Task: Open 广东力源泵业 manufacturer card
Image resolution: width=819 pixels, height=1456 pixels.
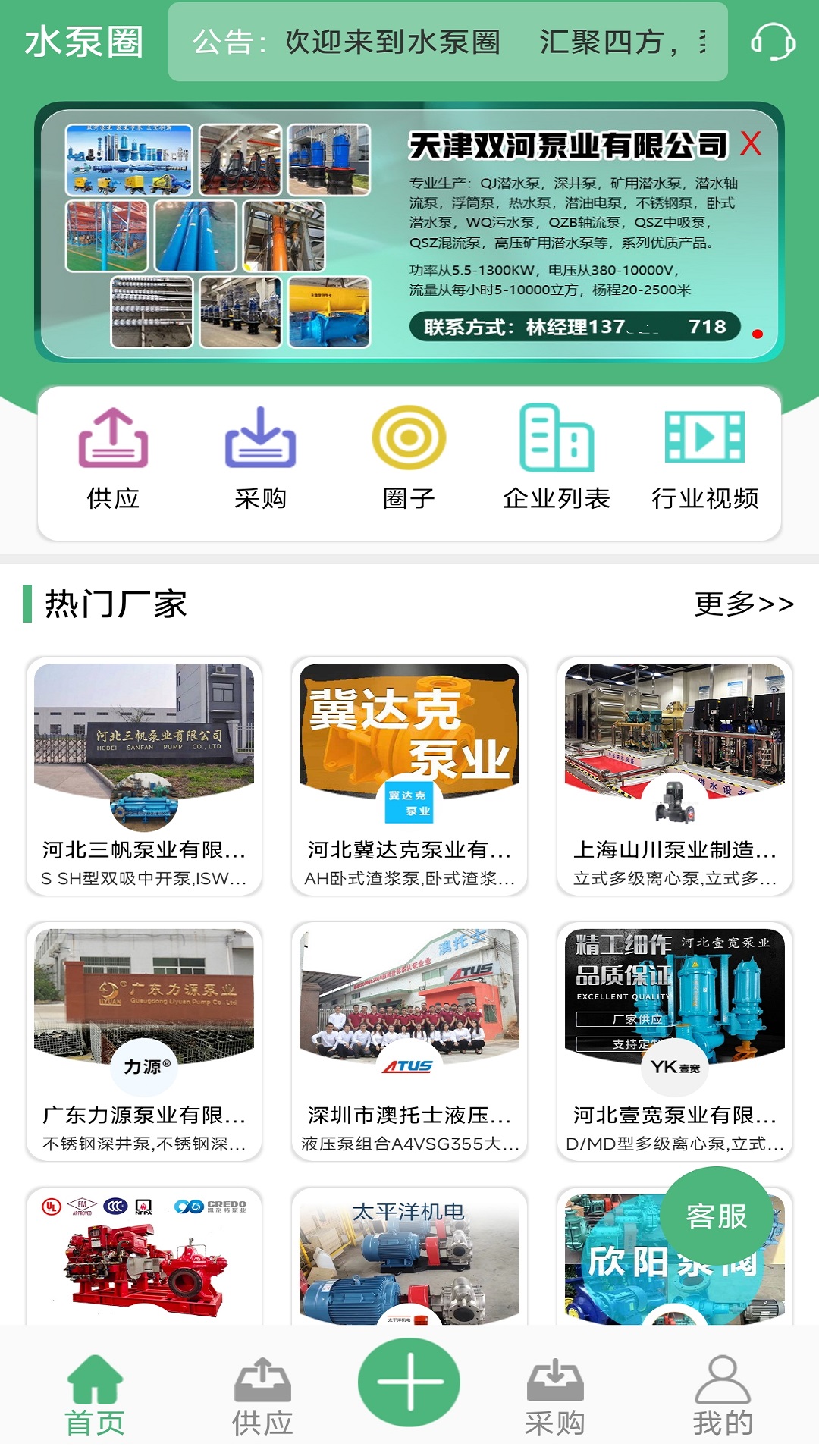Action: (144, 1040)
